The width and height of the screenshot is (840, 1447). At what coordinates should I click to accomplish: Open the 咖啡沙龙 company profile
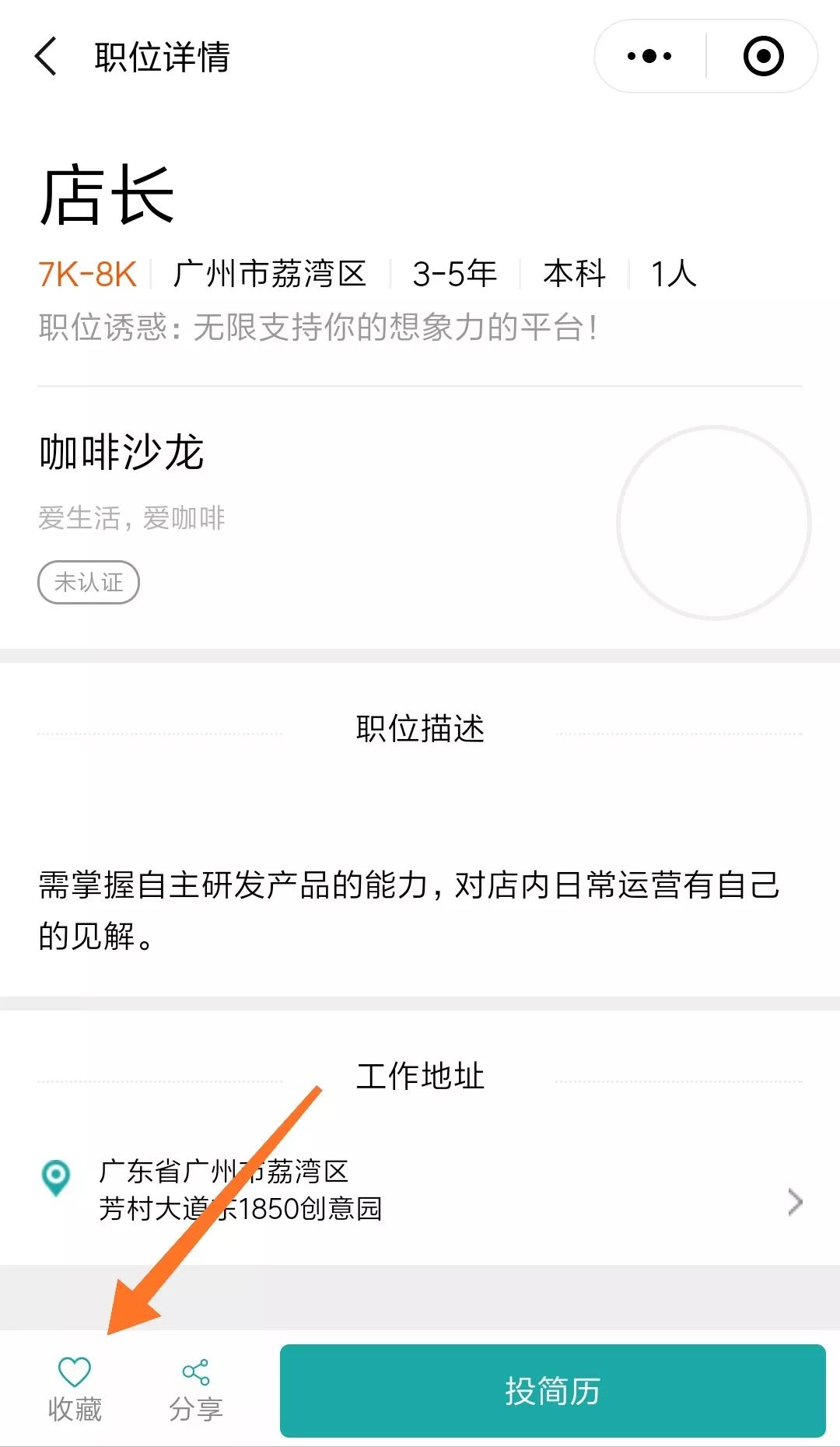(x=121, y=454)
